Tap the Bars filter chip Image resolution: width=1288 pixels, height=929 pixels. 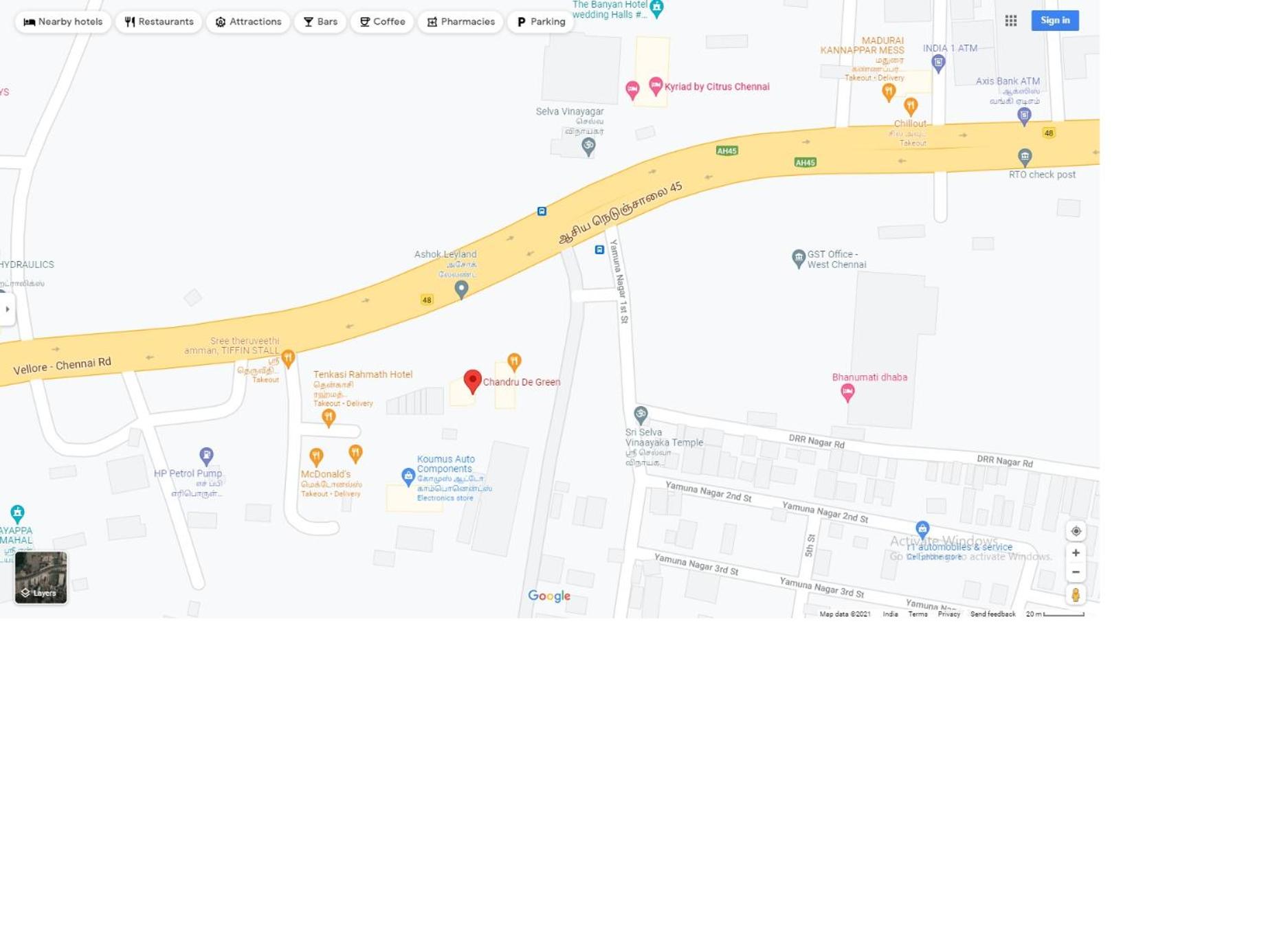coord(320,22)
